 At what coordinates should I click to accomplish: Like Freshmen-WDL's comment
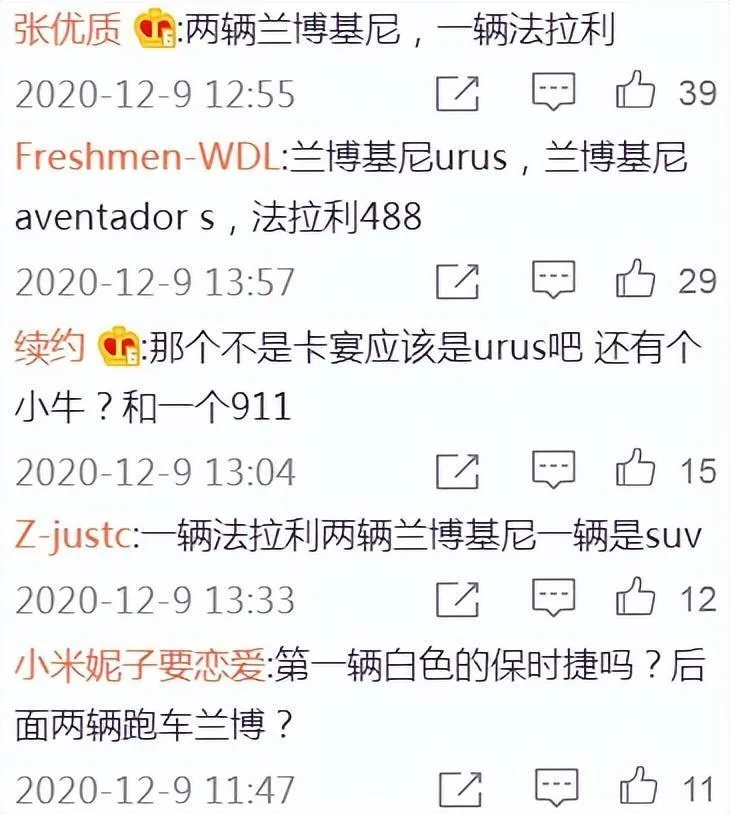(x=636, y=280)
